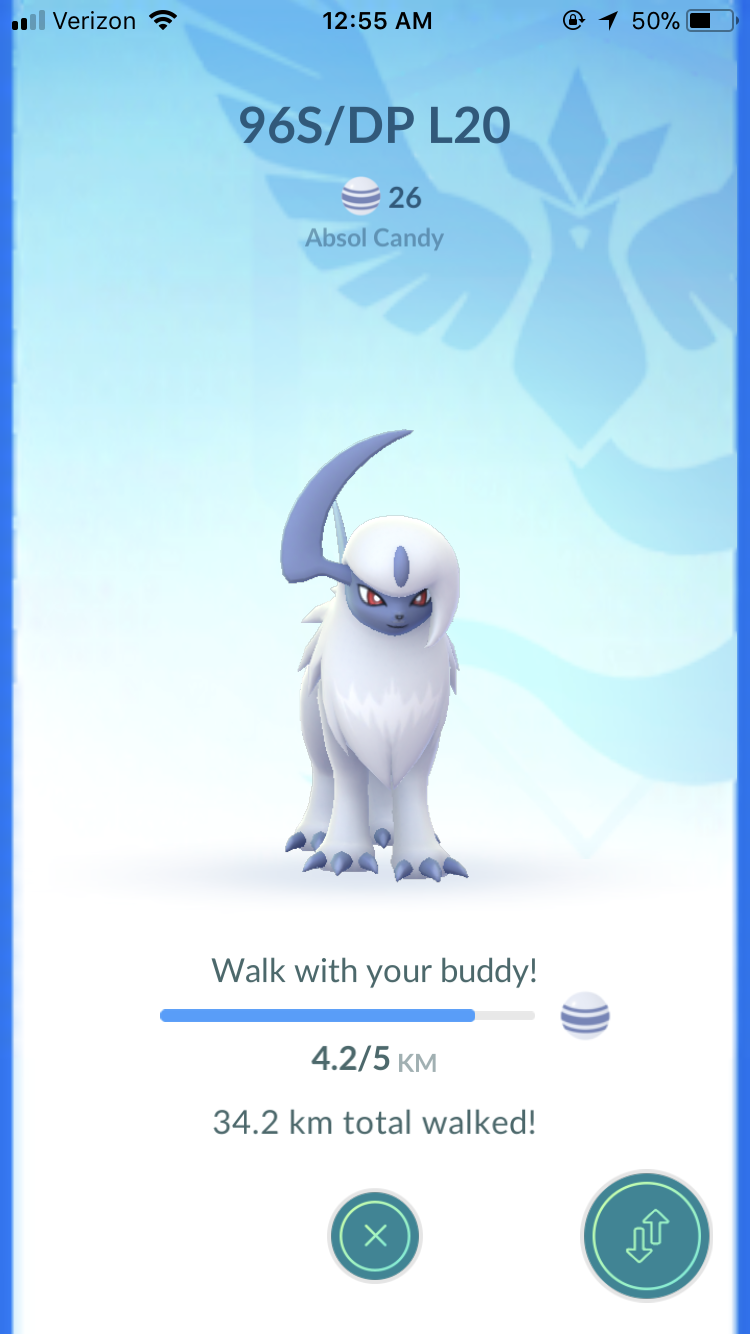
Task: Tap the swap buddy arrows button
Action: 646,1236
